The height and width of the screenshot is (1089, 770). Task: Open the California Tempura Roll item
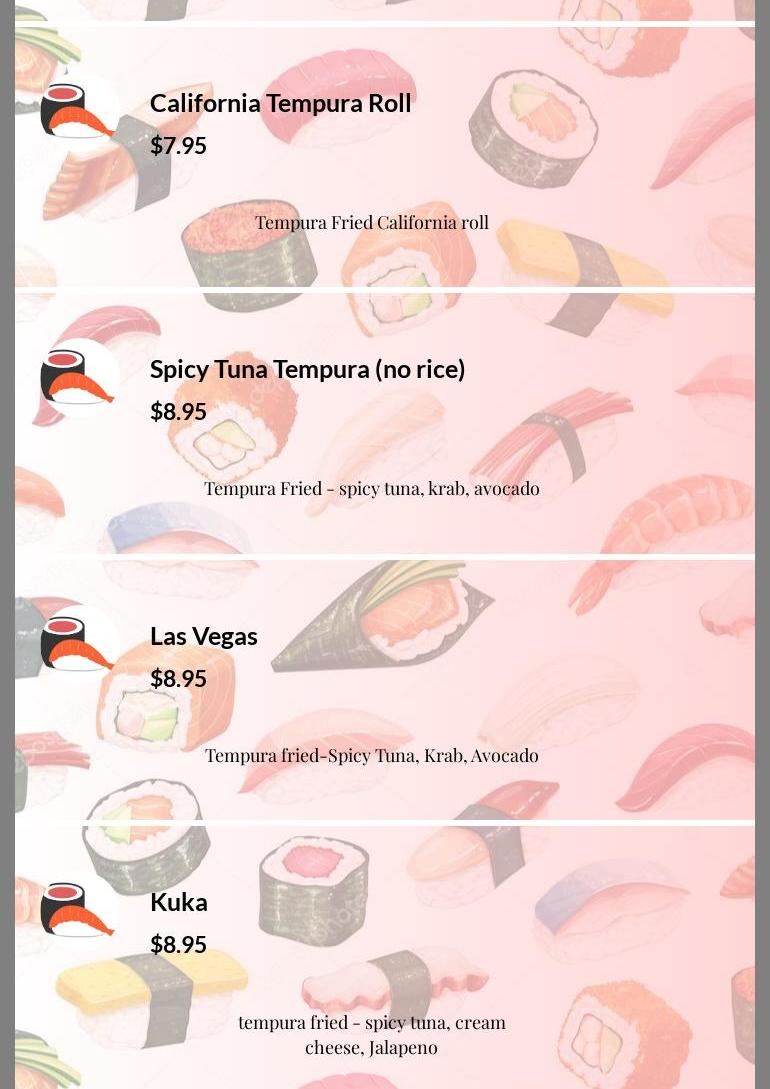point(280,103)
